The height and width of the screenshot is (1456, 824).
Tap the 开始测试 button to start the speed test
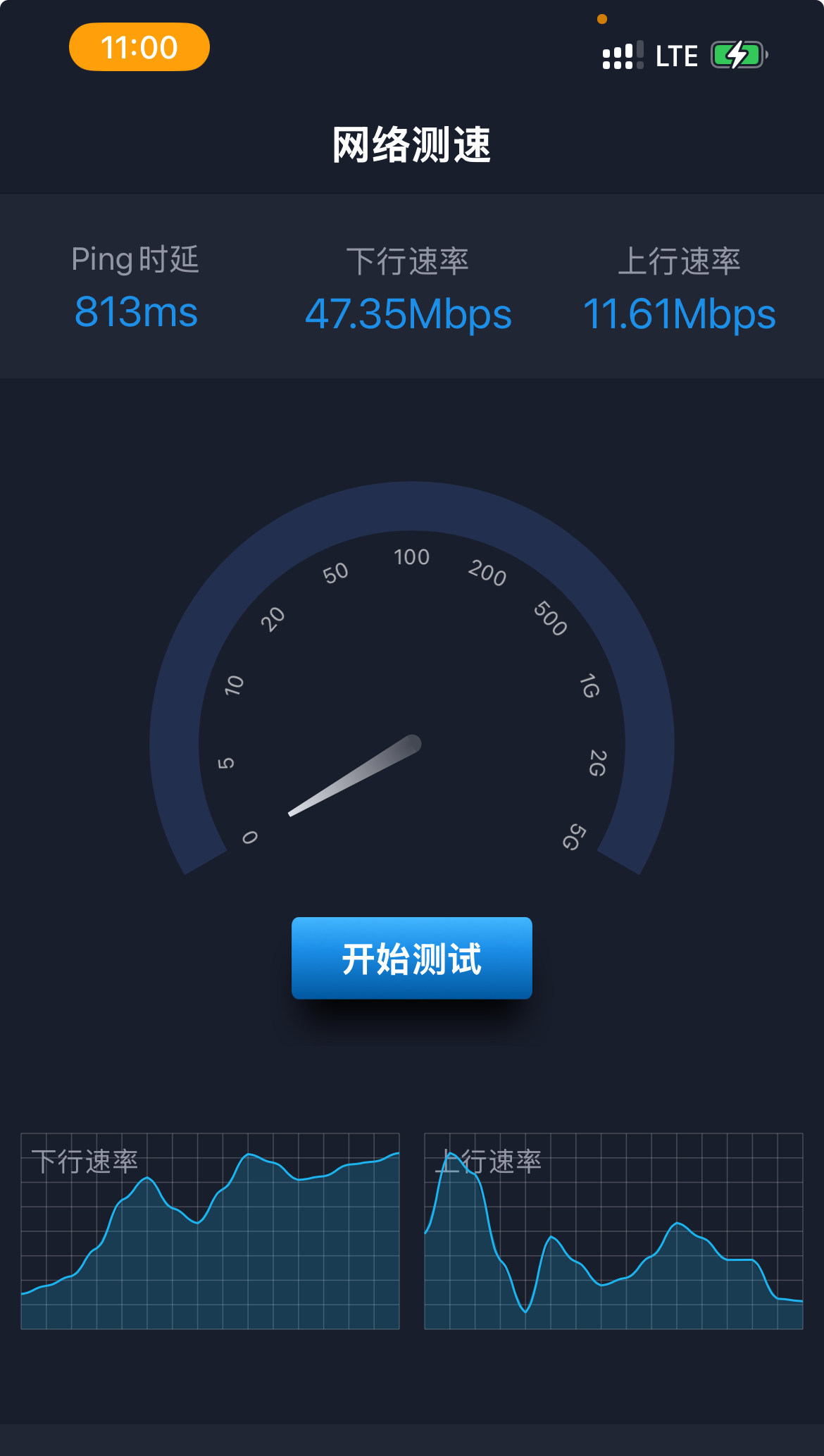(x=411, y=958)
